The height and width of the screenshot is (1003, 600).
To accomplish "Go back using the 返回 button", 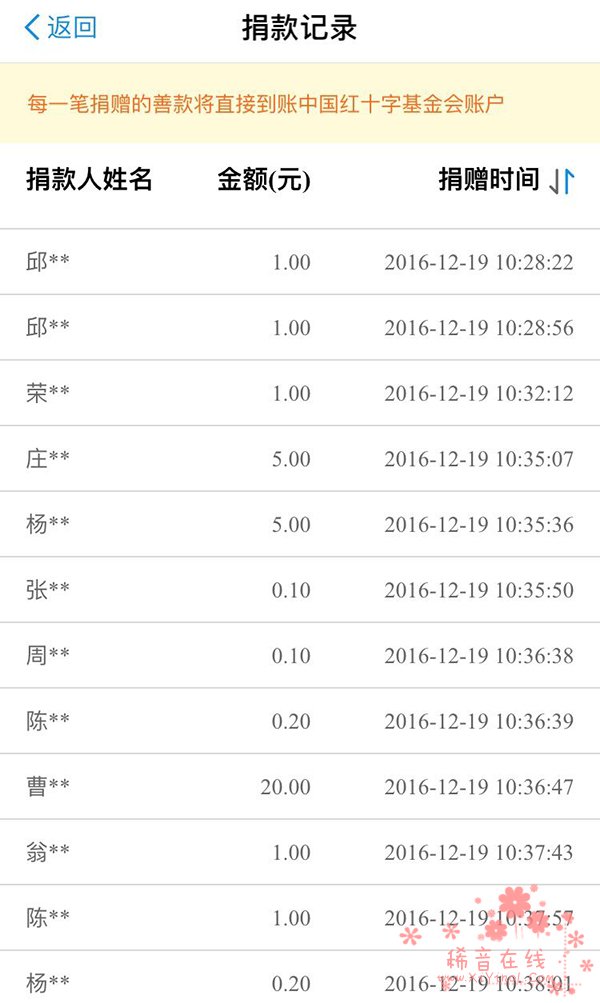I will pos(60,28).
